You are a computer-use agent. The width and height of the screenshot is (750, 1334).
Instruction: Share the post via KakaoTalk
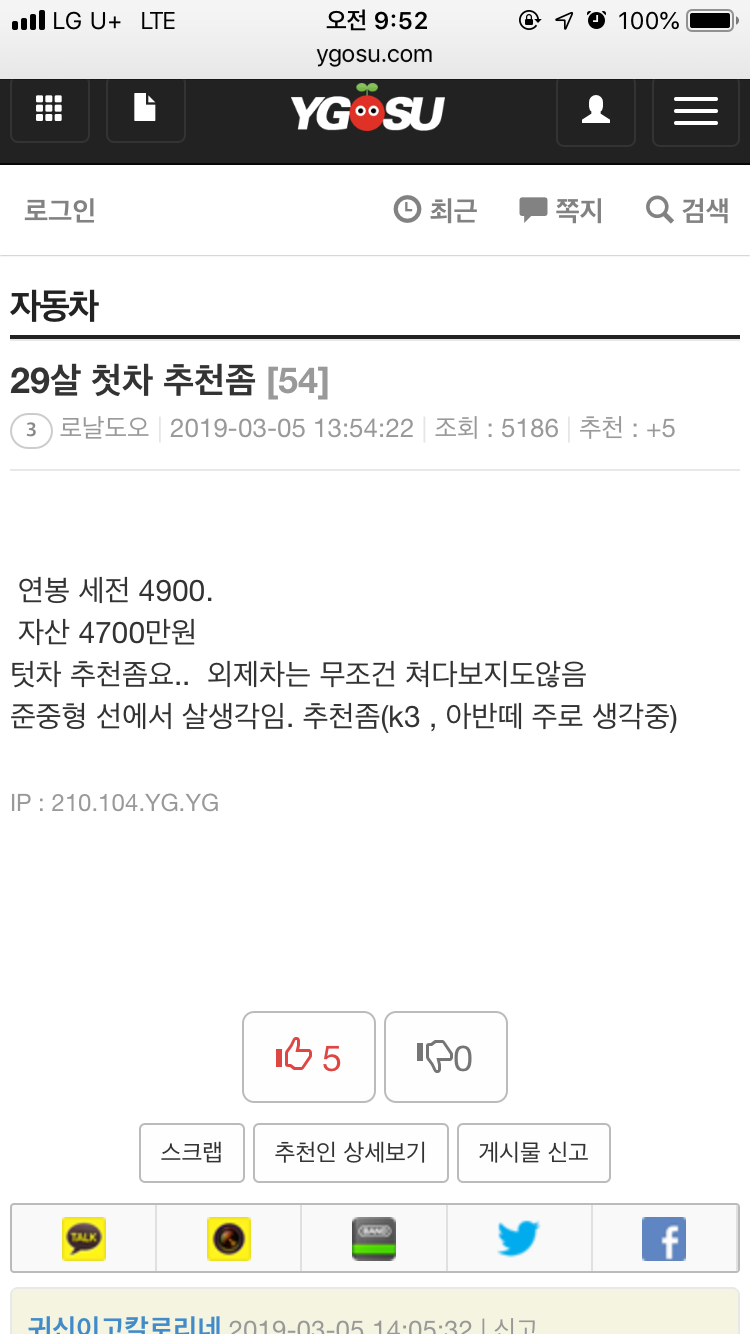pos(84,1239)
